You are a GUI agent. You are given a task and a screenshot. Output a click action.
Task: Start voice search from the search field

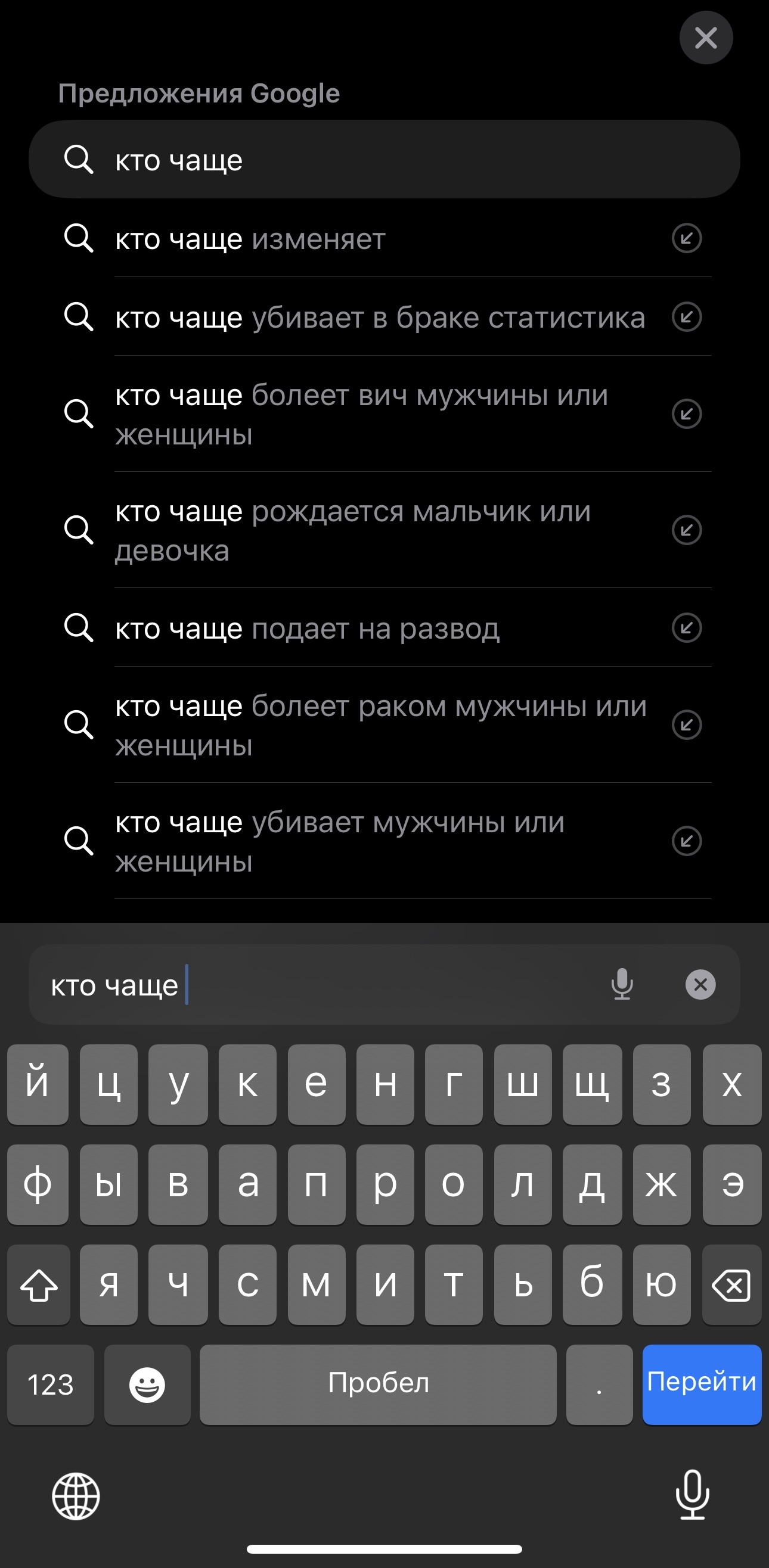(x=622, y=985)
